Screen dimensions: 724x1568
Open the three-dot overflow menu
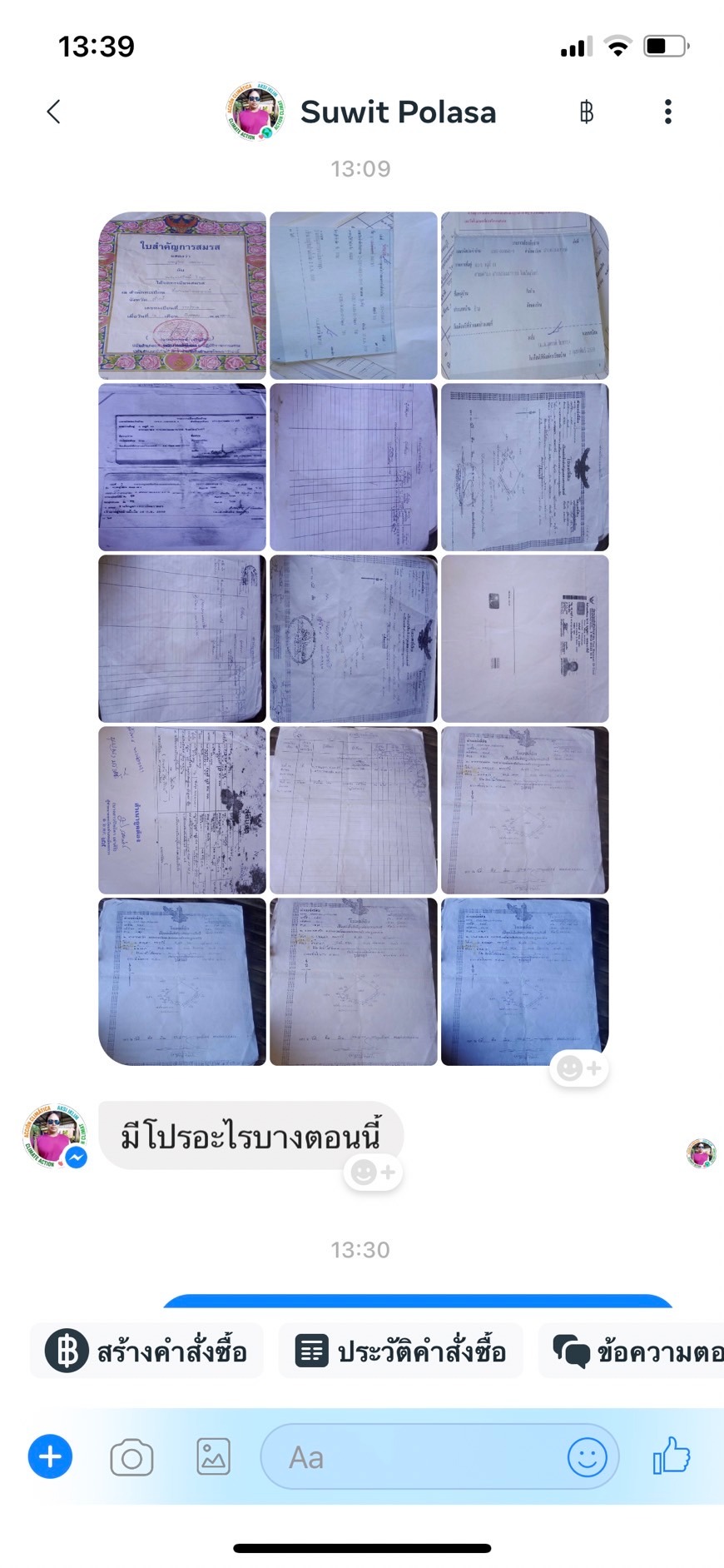click(667, 112)
